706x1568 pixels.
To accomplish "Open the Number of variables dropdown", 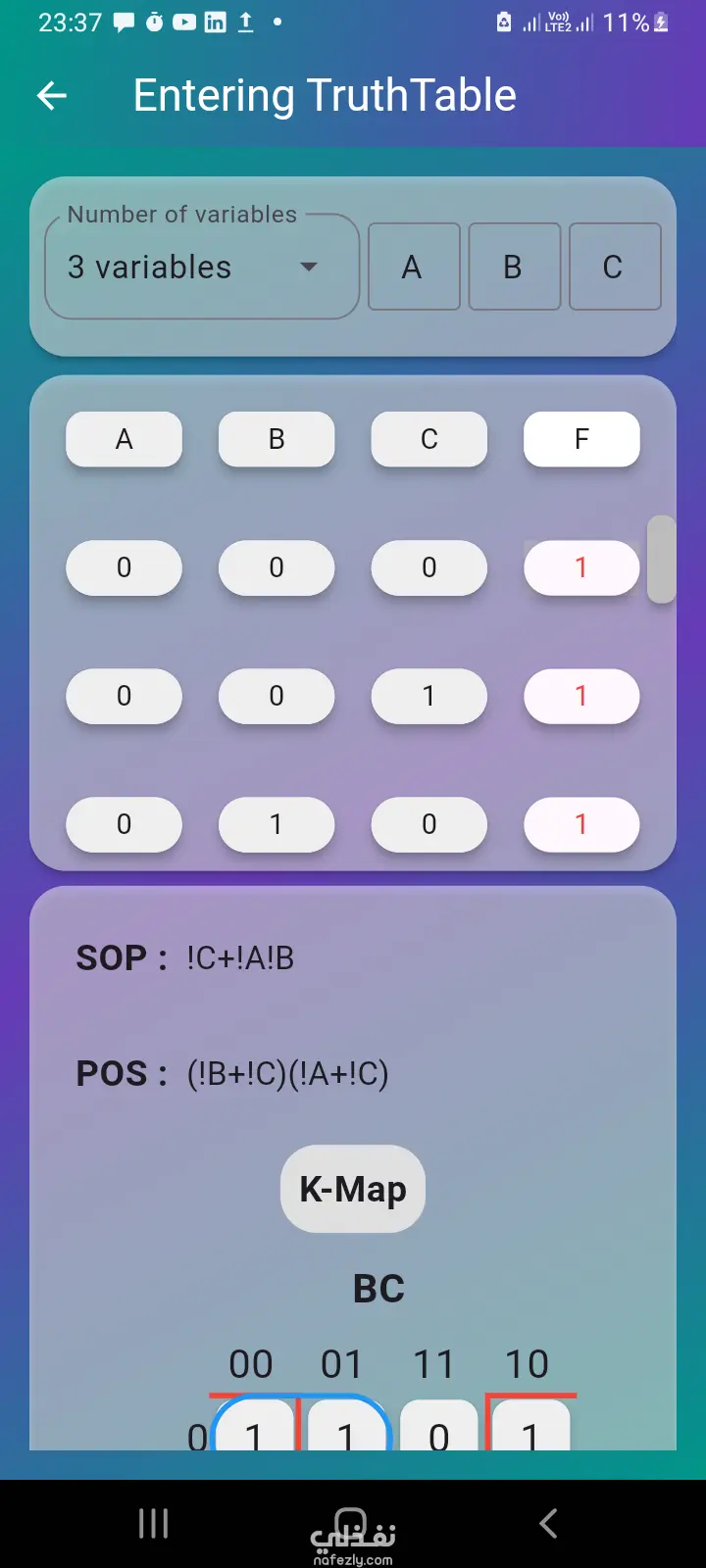I will coord(202,268).
